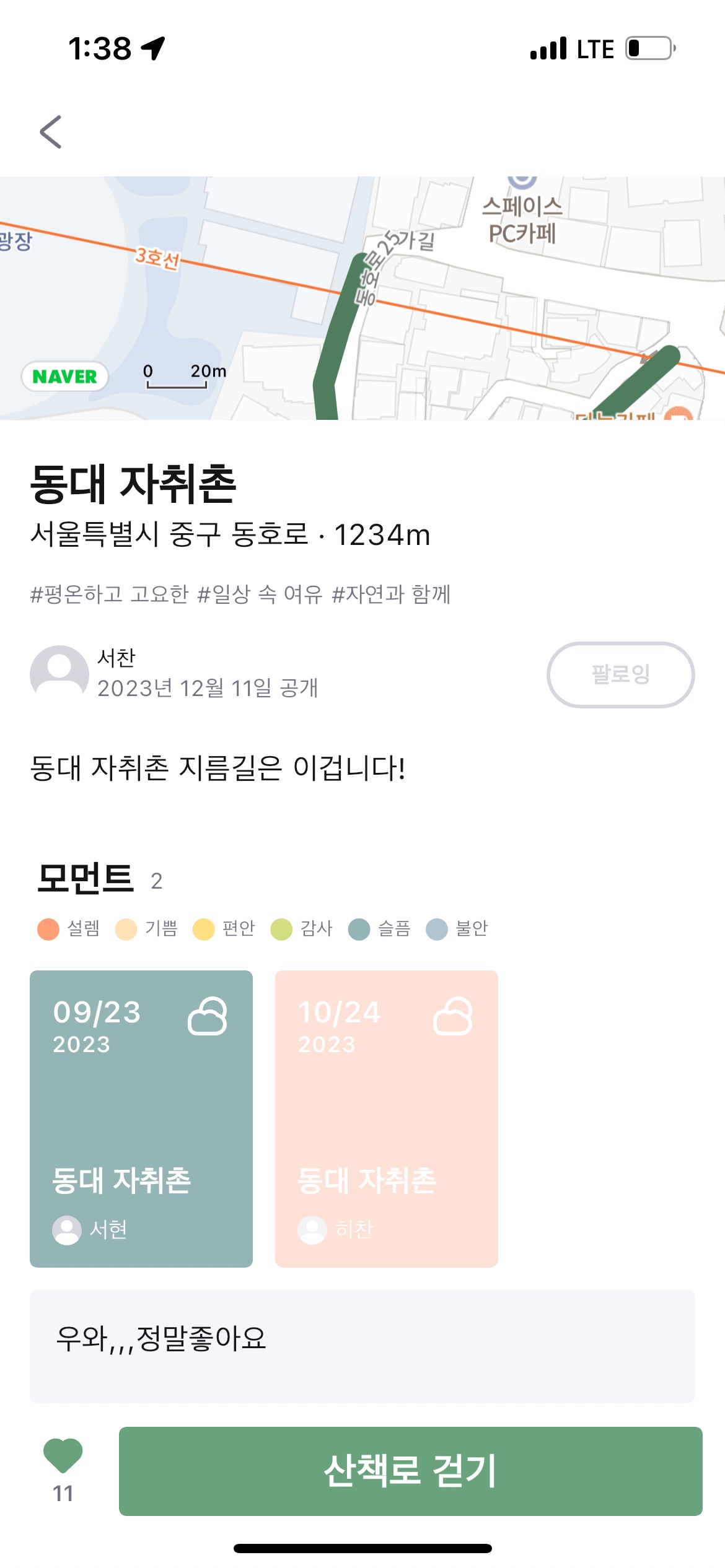Tap the 팔로잉 follow button
Viewport: 725px width, 1568px height.
(620, 674)
